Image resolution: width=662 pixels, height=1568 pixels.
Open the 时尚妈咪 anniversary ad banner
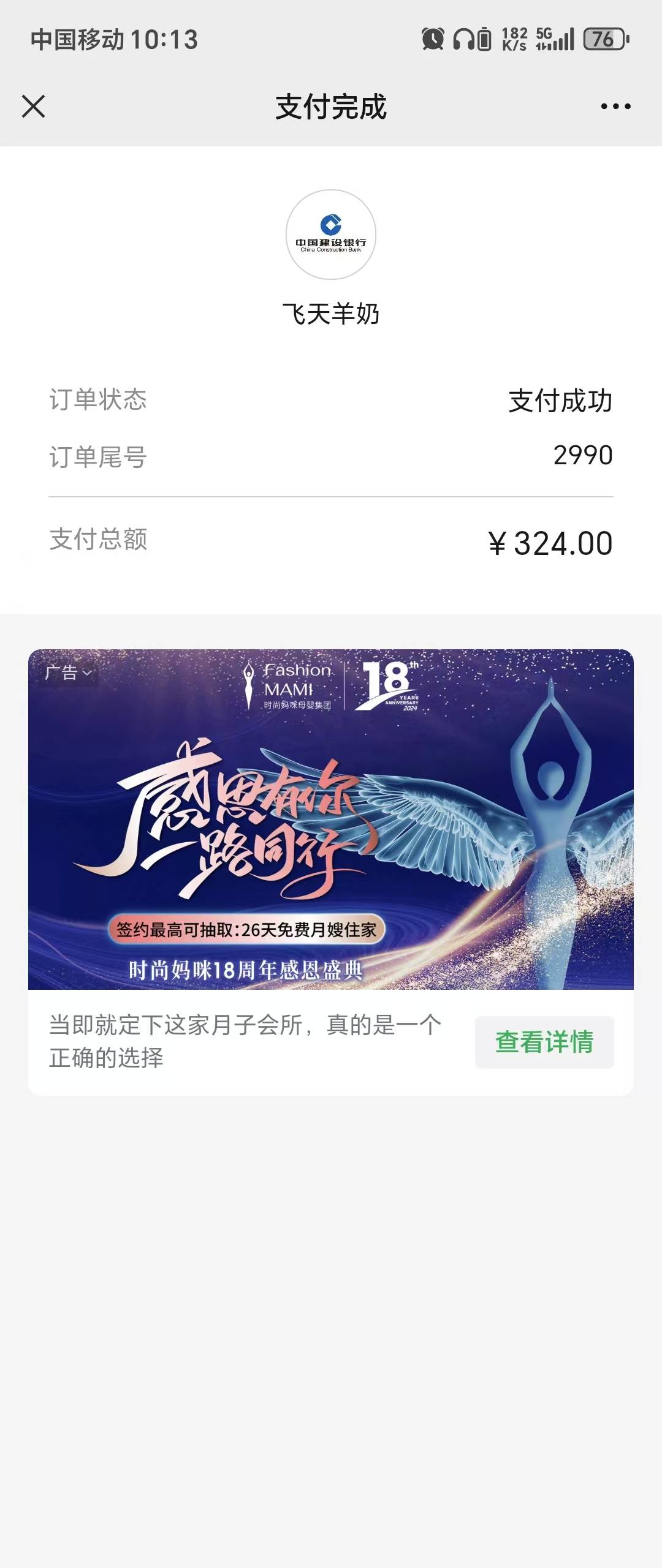331,818
